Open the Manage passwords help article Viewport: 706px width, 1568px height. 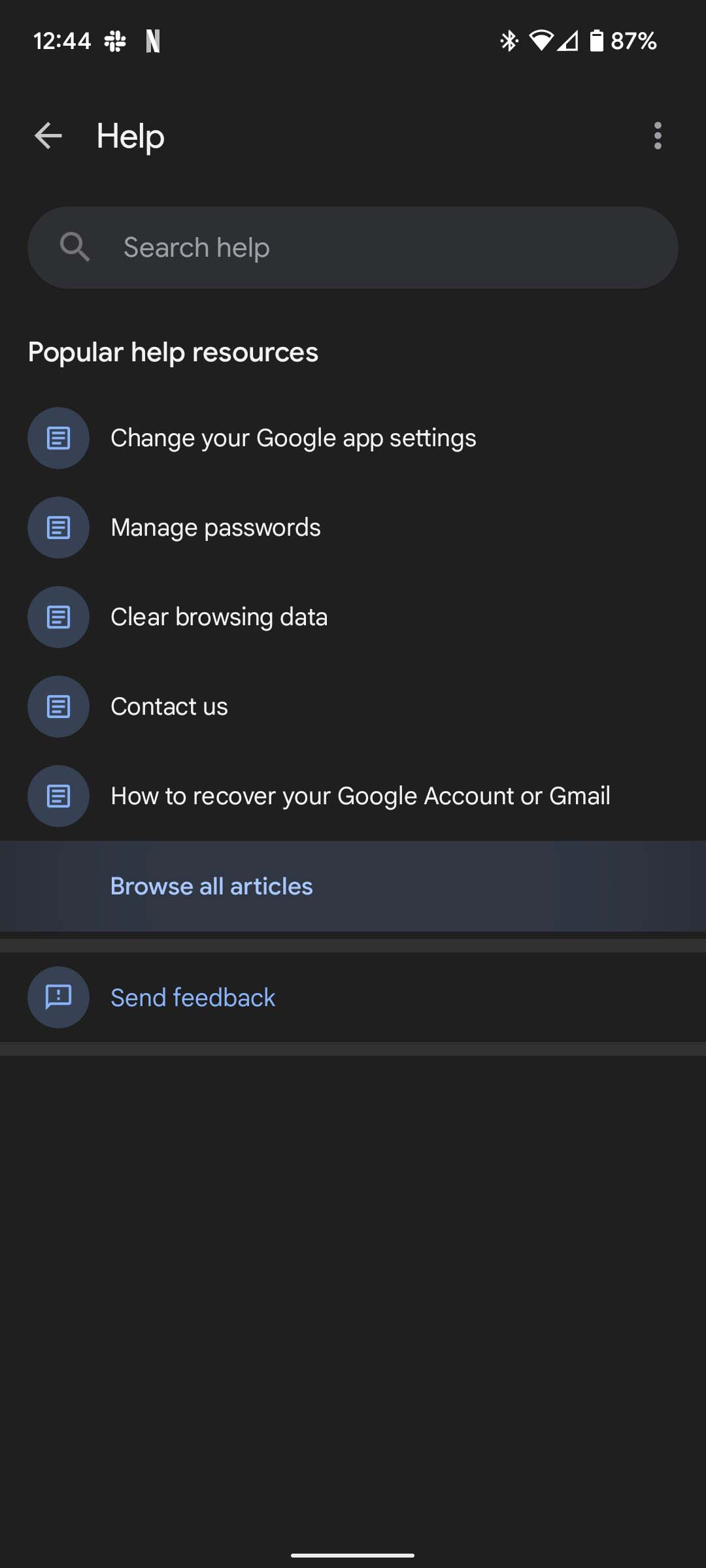[215, 527]
